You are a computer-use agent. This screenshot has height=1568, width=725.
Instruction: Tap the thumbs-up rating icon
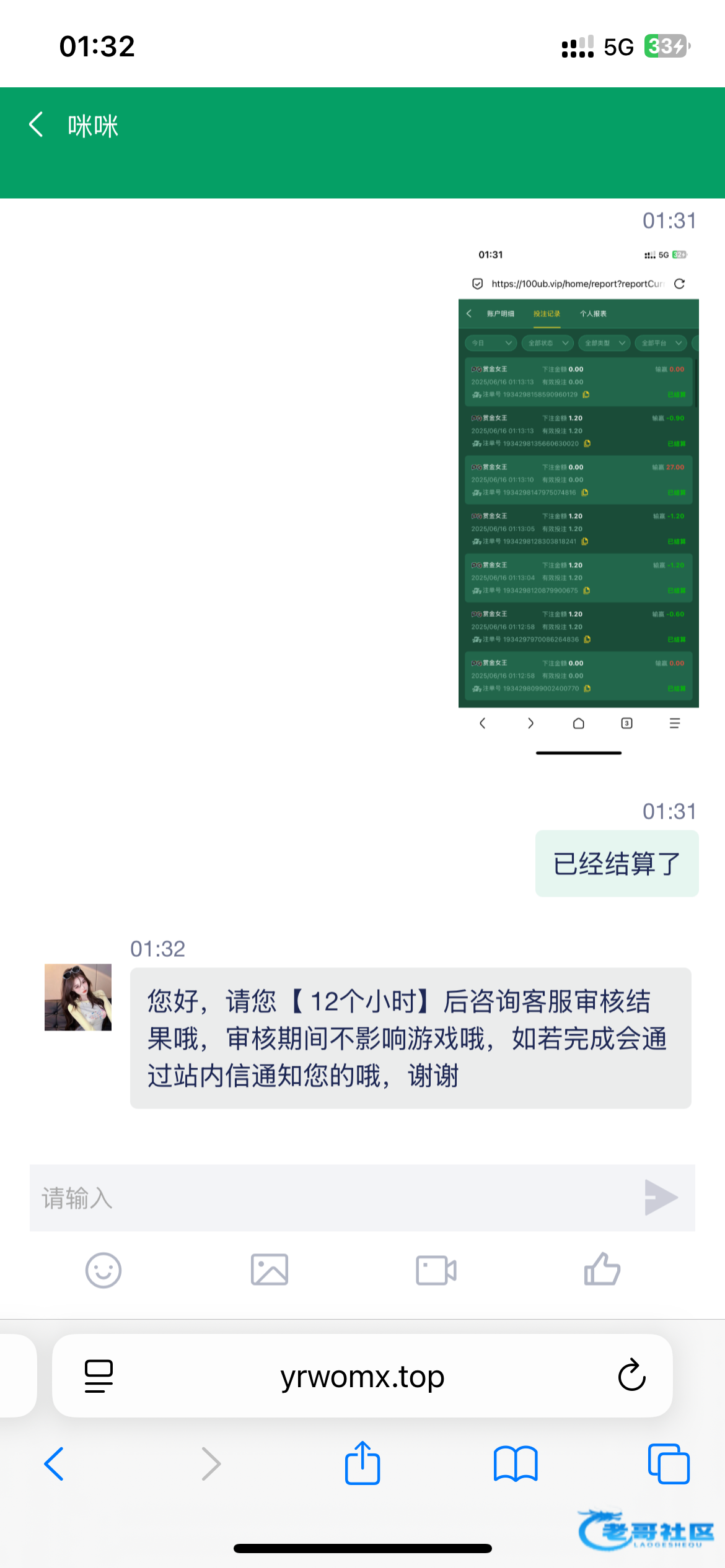point(602,1270)
